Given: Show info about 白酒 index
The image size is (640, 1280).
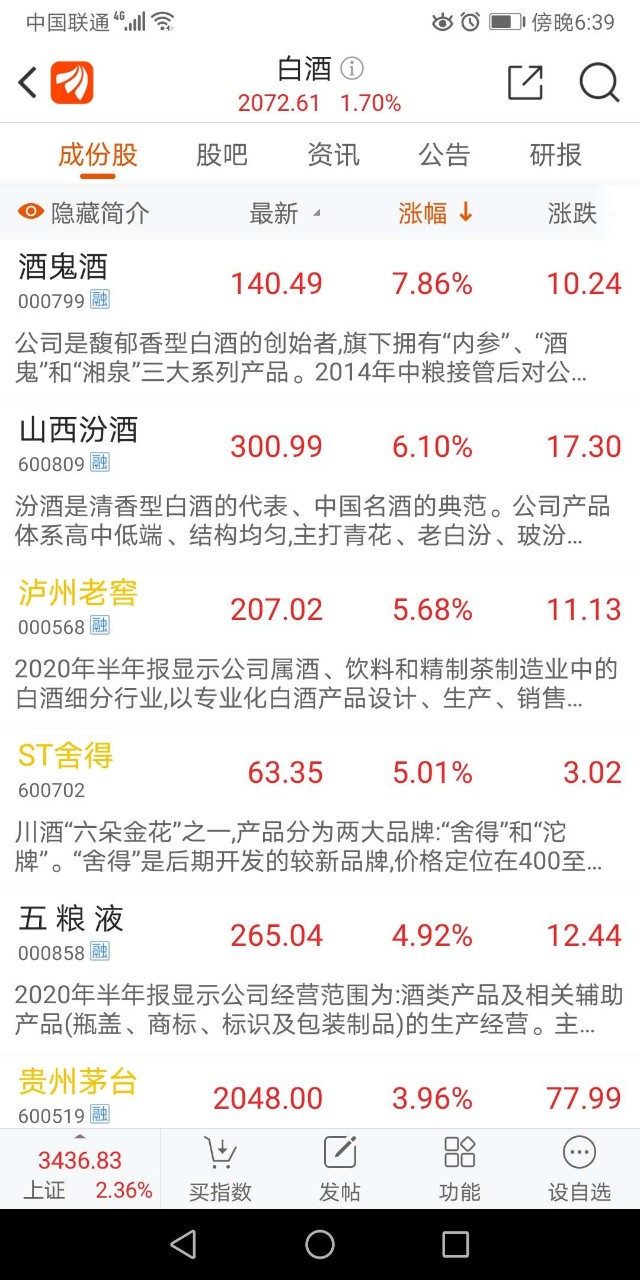Looking at the screenshot, I should 352,69.
